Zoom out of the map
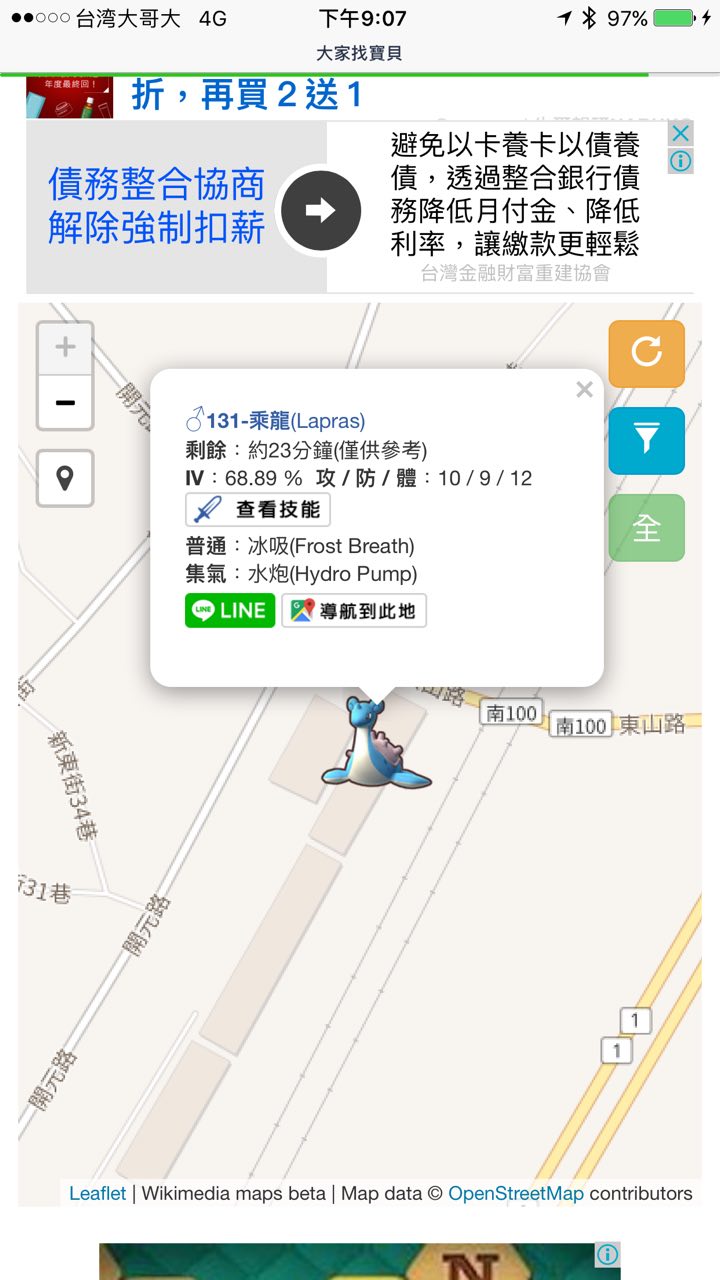 (x=65, y=403)
